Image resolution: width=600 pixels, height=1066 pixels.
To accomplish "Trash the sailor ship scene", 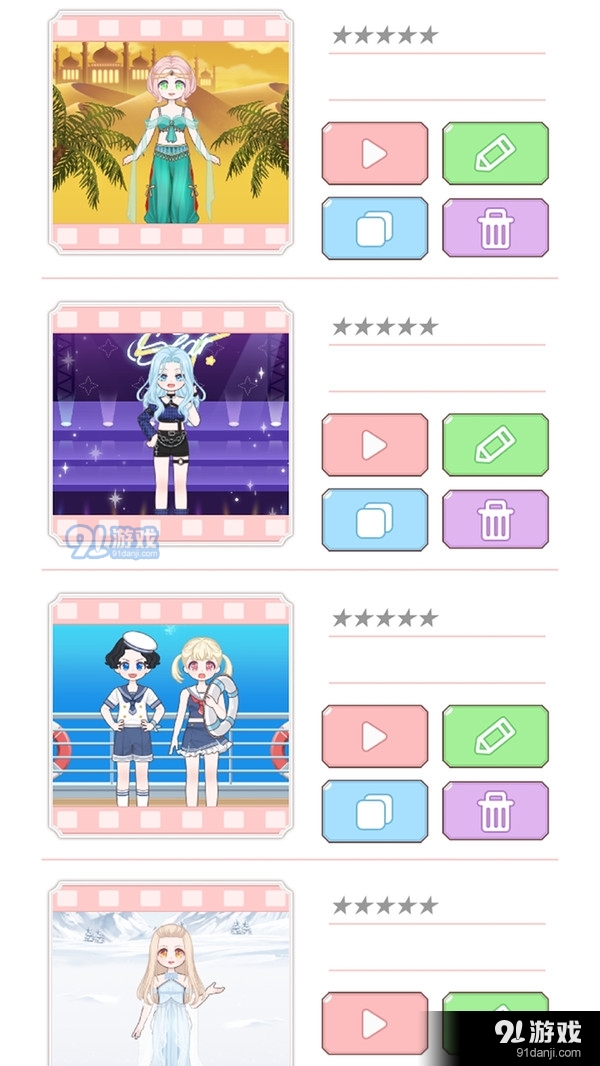I will click(495, 811).
